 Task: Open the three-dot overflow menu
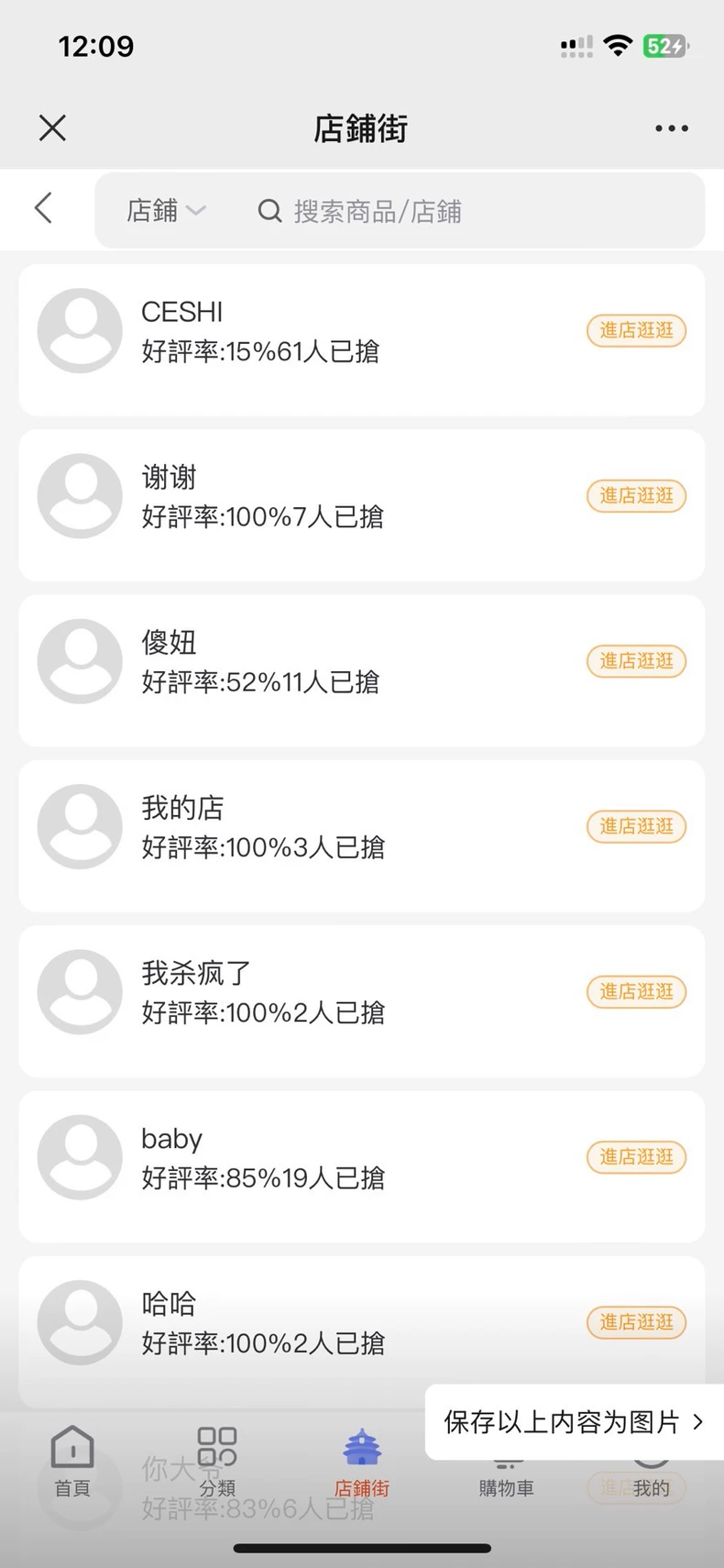[671, 128]
